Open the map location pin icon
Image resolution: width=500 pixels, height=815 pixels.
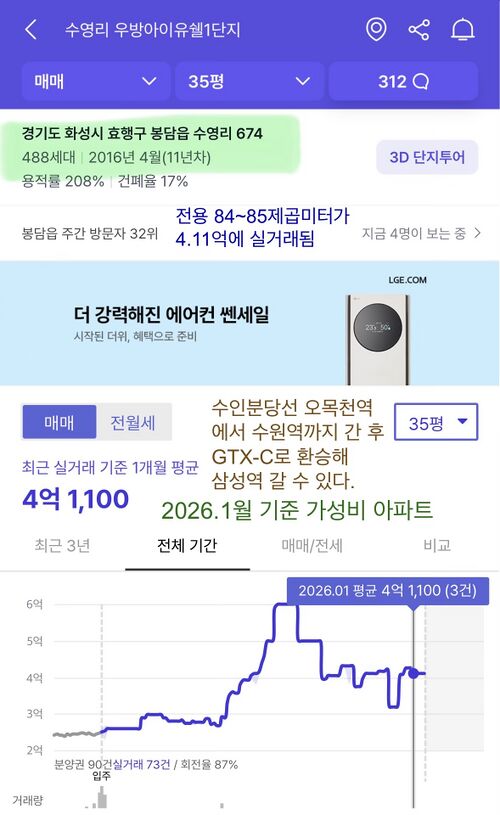pos(376,29)
